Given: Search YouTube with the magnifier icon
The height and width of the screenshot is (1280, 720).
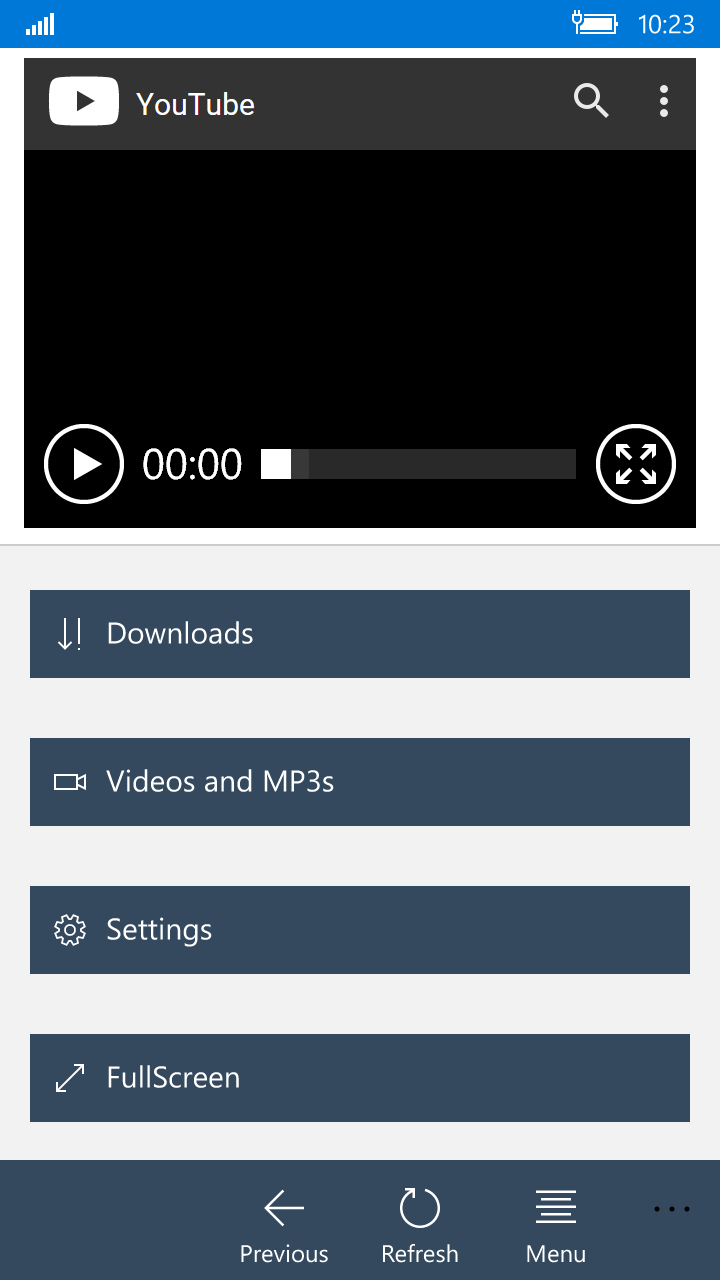Looking at the screenshot, I should point(591,101).
